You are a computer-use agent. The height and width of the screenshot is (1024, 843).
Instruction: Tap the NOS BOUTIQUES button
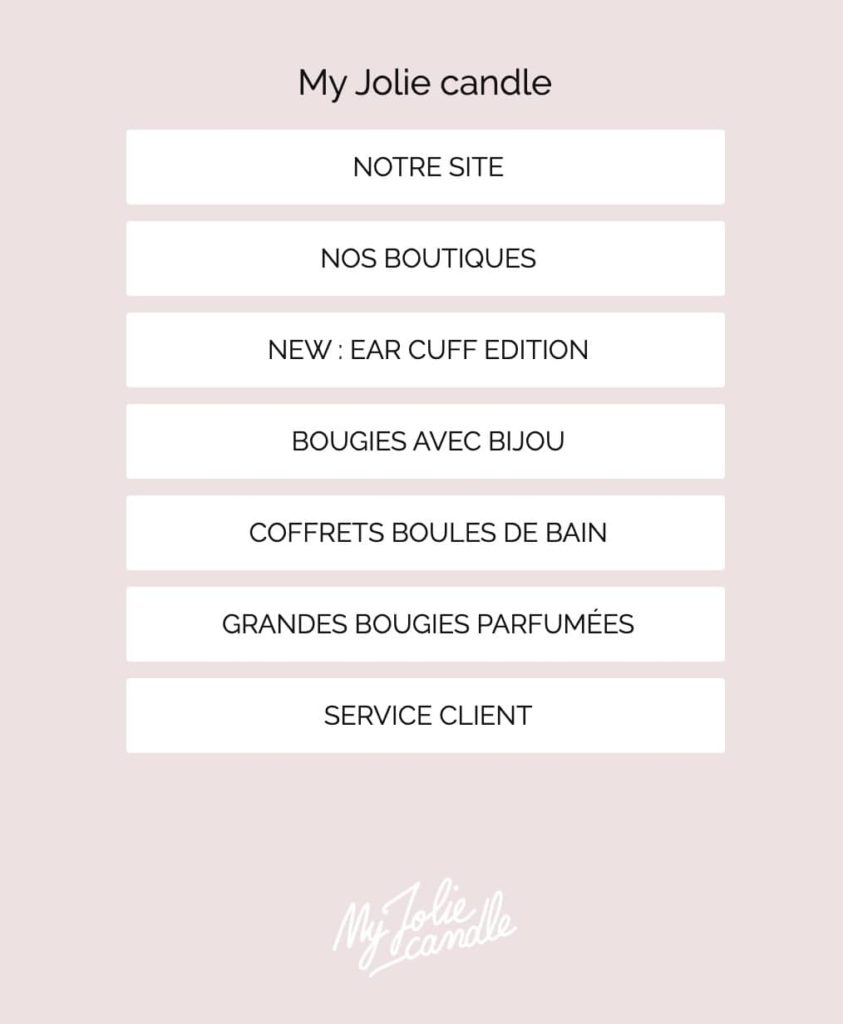[x=426, y=258]
